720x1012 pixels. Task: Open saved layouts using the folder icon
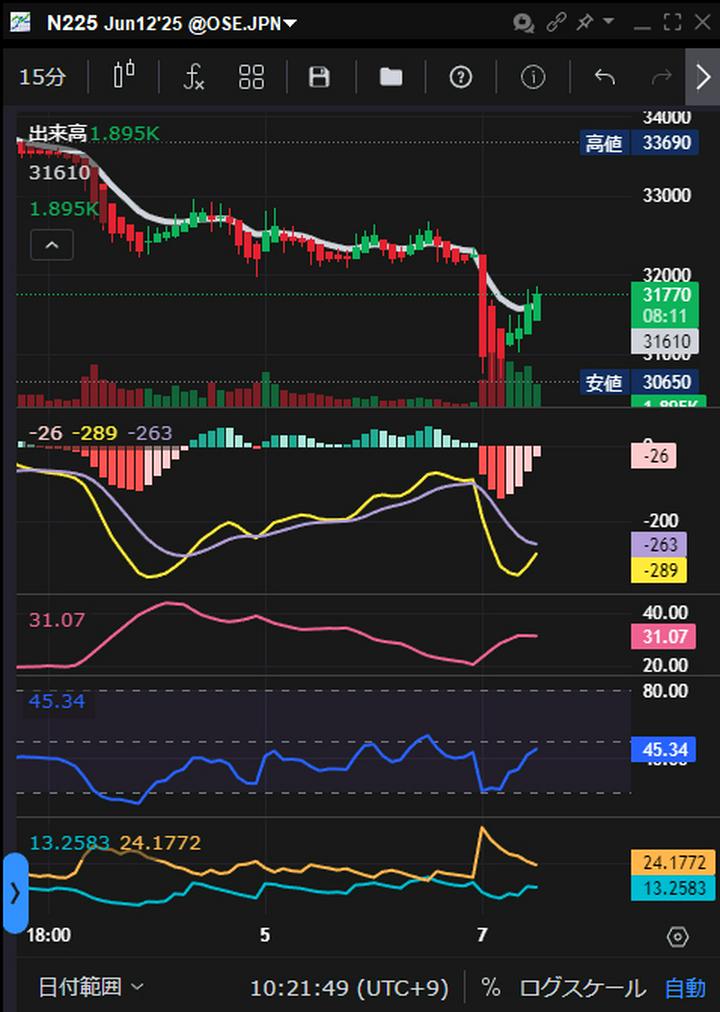[390, 76]
